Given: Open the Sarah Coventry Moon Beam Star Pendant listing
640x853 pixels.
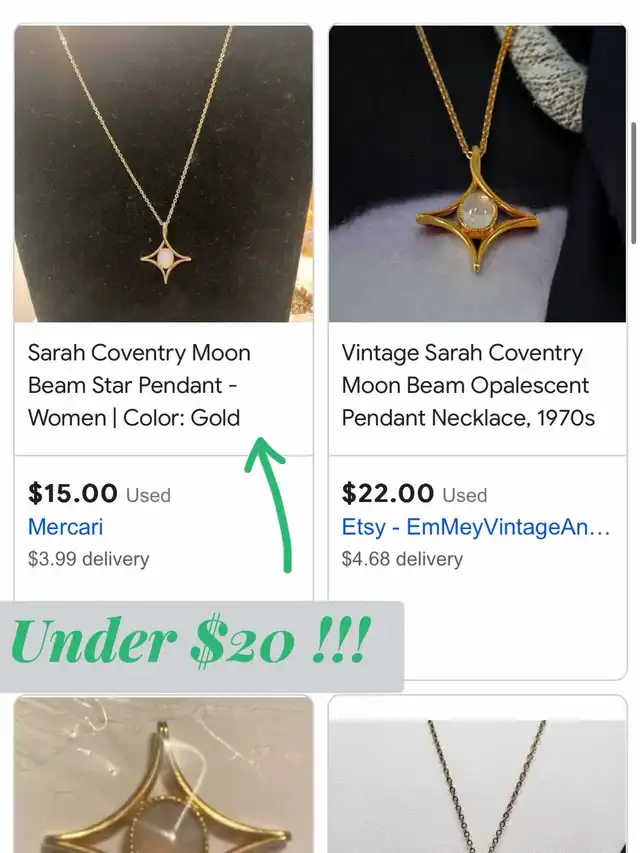Looking at the screenshot, I should point(139,385).
